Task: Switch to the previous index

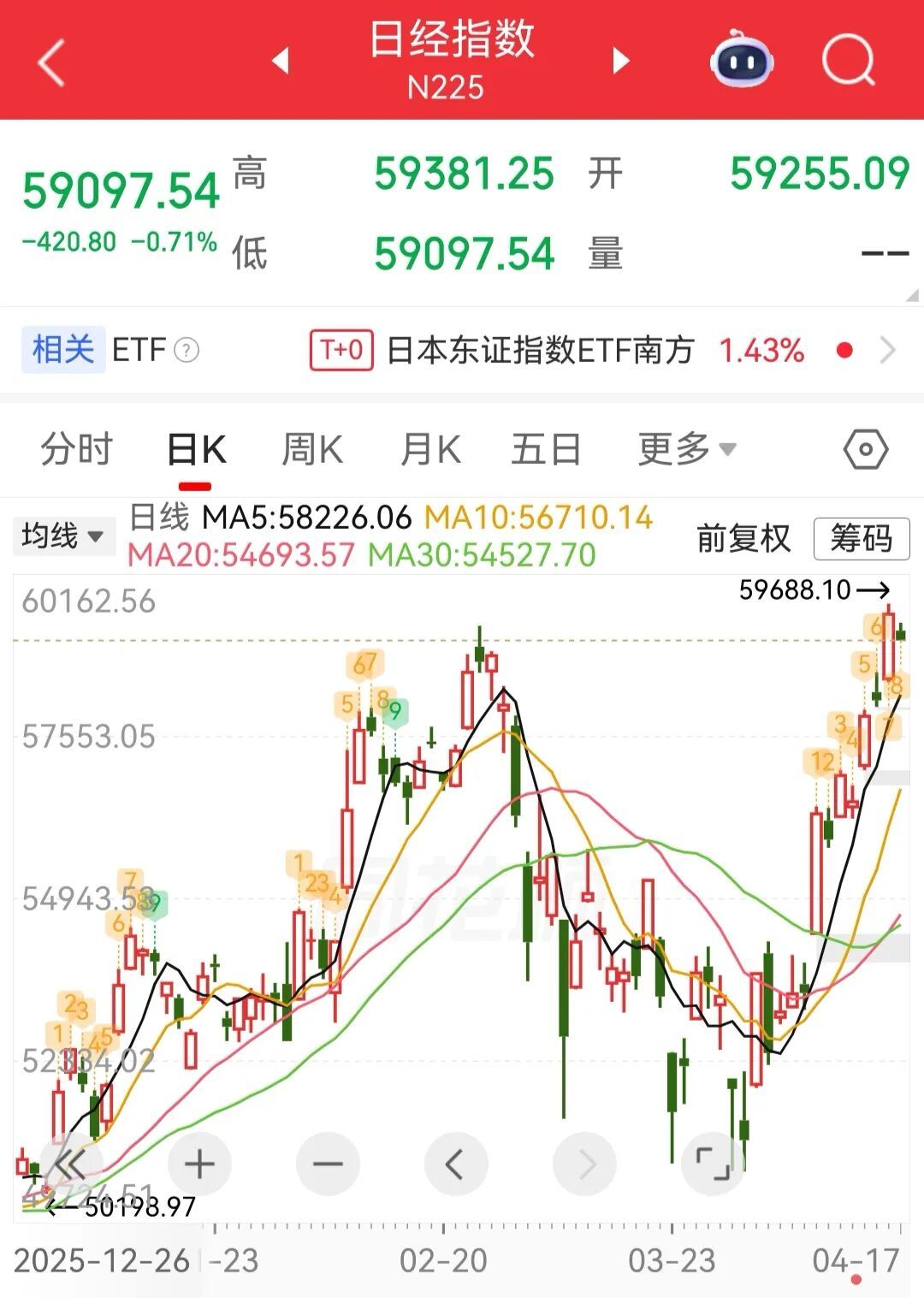Action: tap(281, 61)
